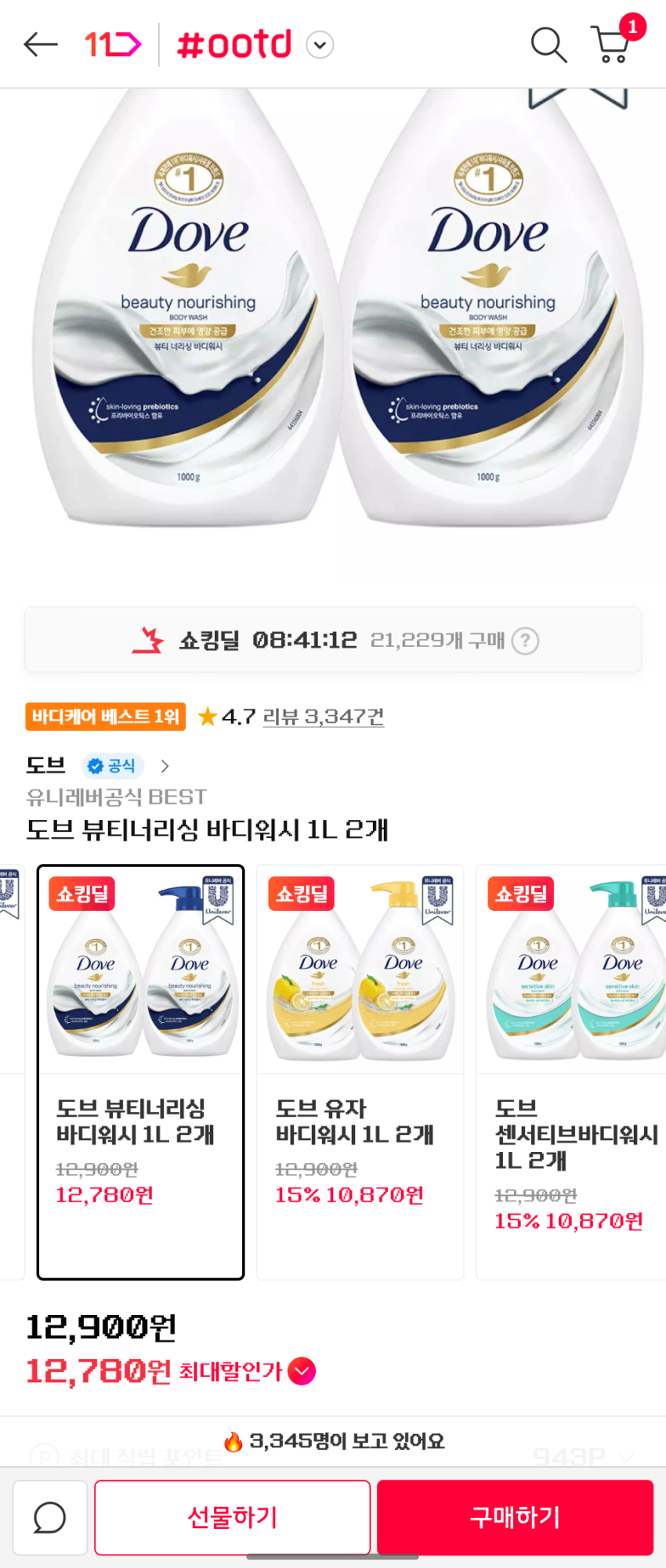Open the shopping cart
The height and width of the screenshot is (1568, 666).
(613, 45)
